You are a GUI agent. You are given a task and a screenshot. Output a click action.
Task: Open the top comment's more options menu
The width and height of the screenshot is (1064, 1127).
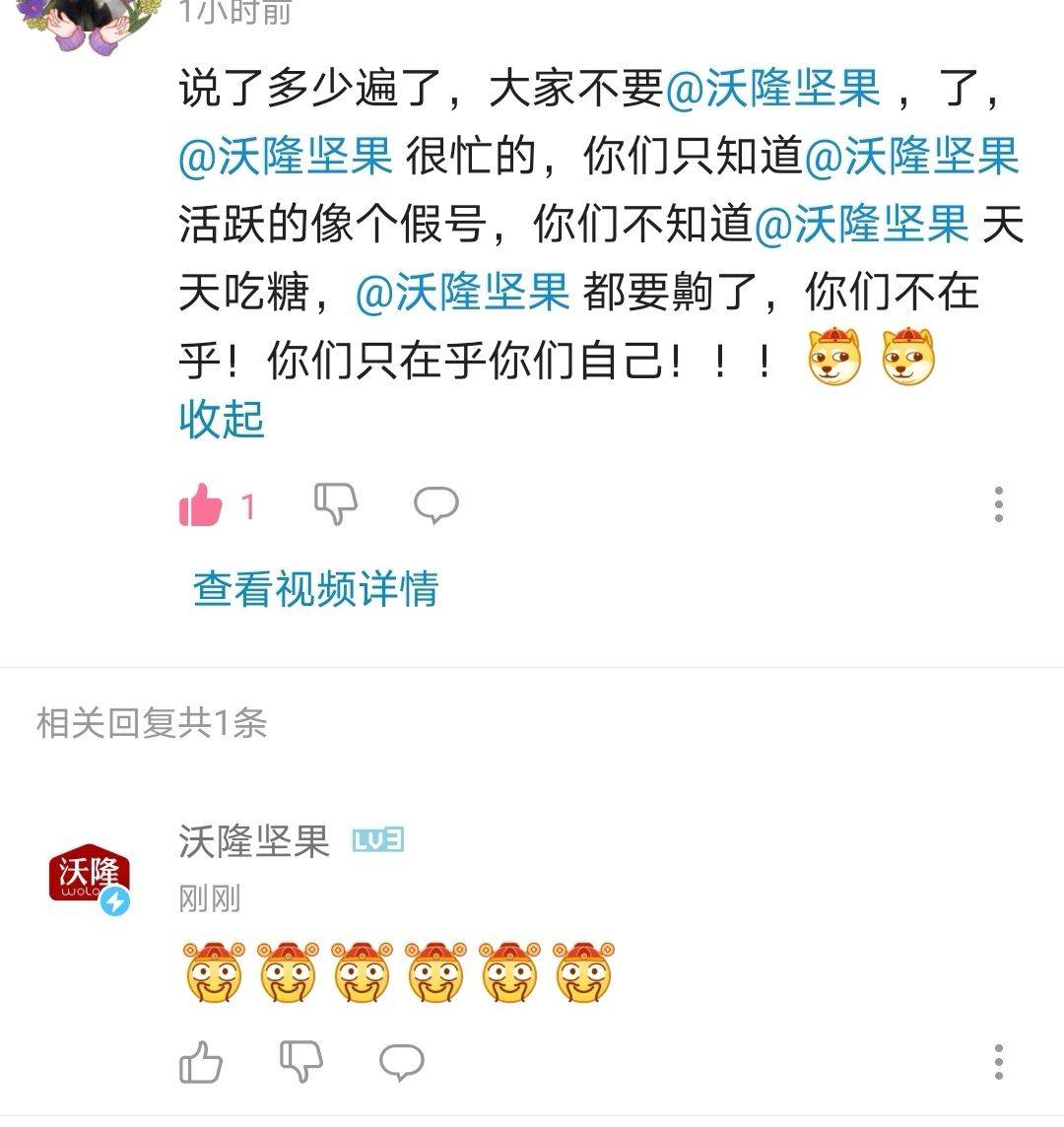(999, 504)
